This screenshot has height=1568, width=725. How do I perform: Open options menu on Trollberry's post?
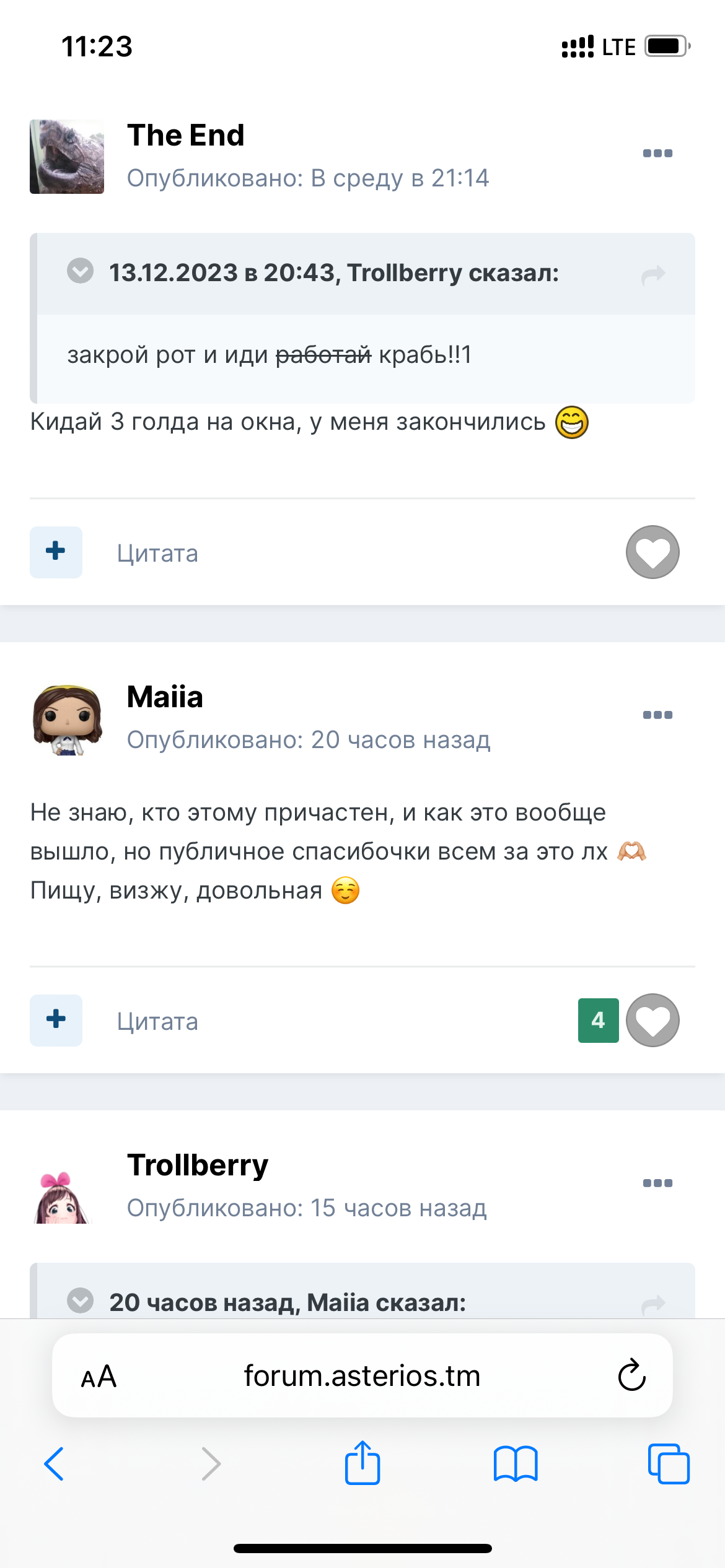pyautogui.click(x=657, y=1183)
